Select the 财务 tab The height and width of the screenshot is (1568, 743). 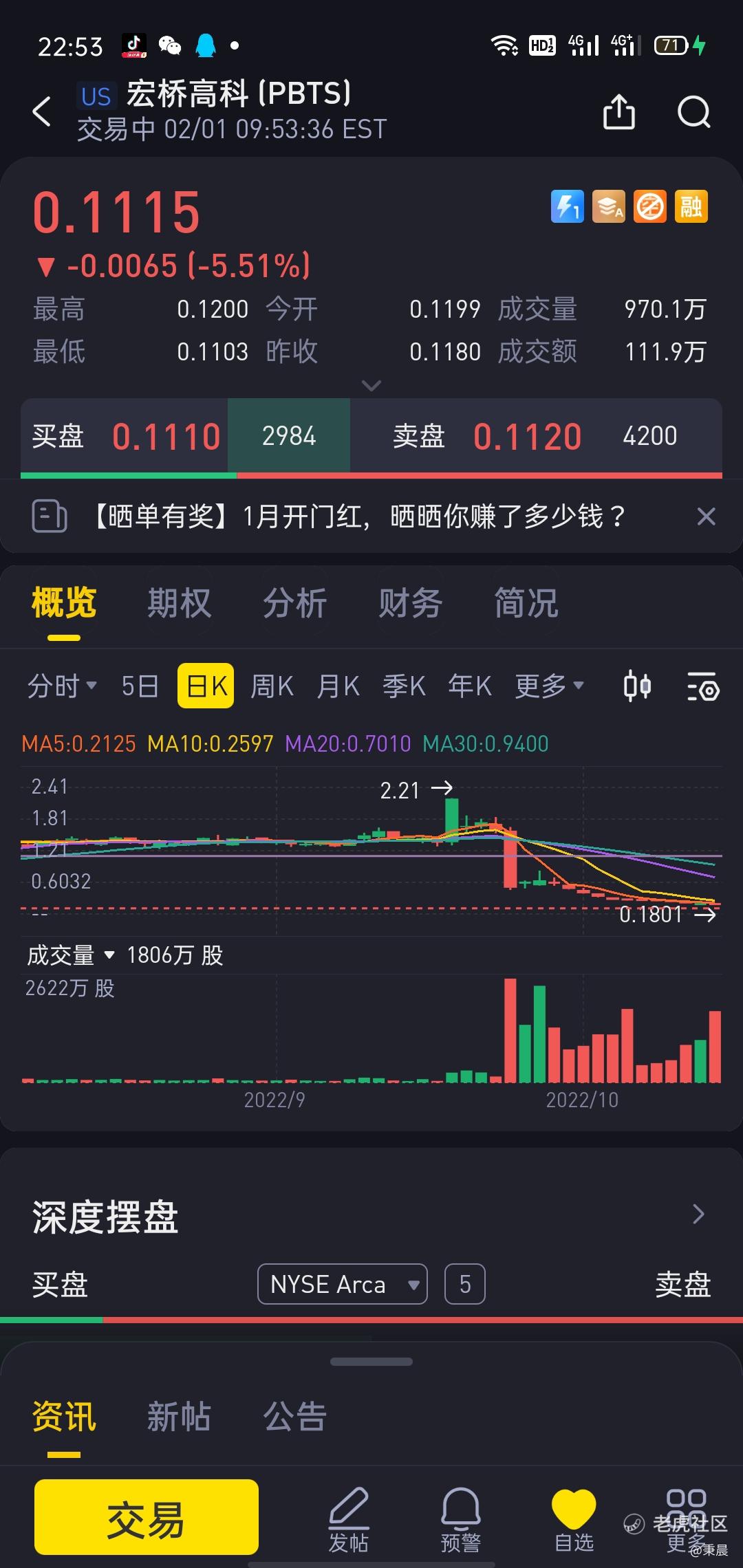(410, 603)
